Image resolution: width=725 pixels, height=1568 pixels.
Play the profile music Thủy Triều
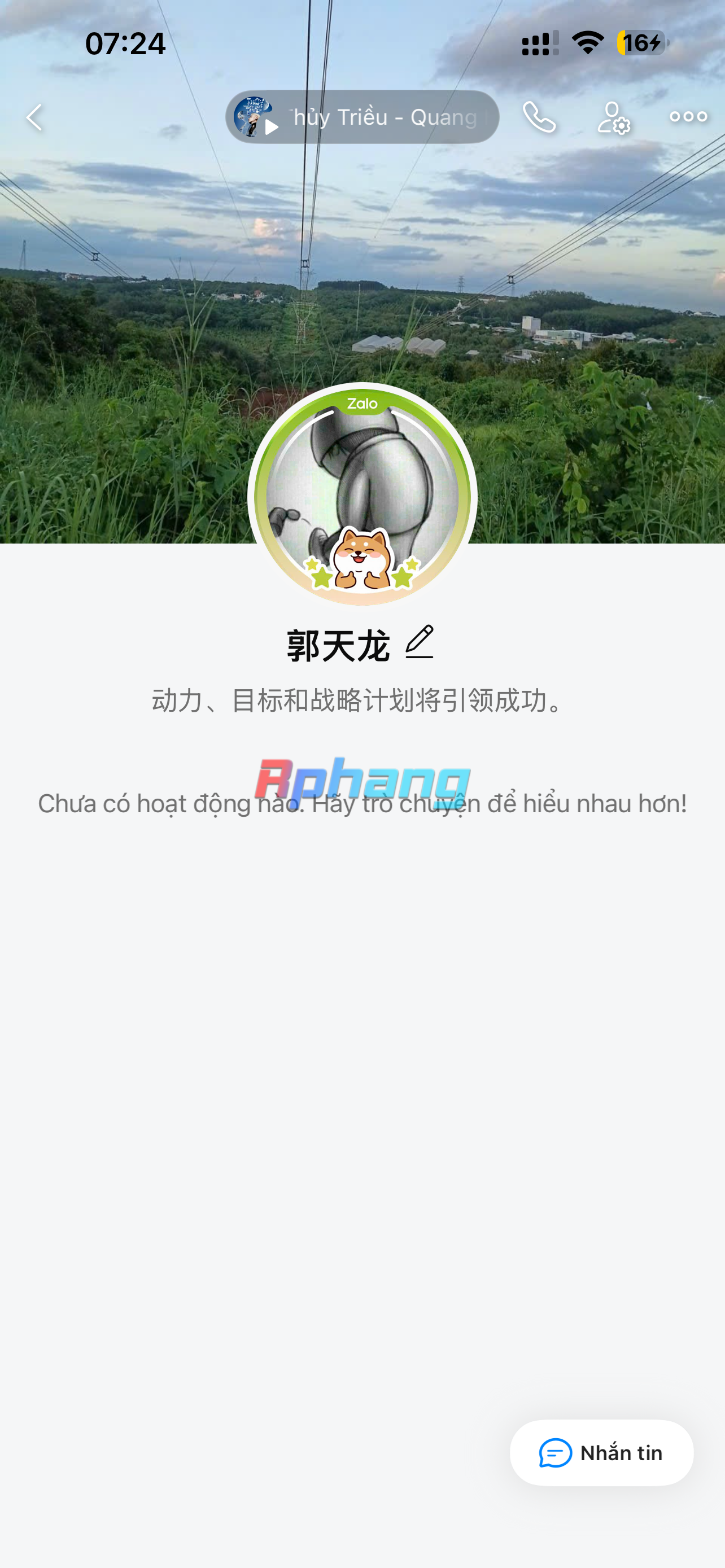(362, 117)
